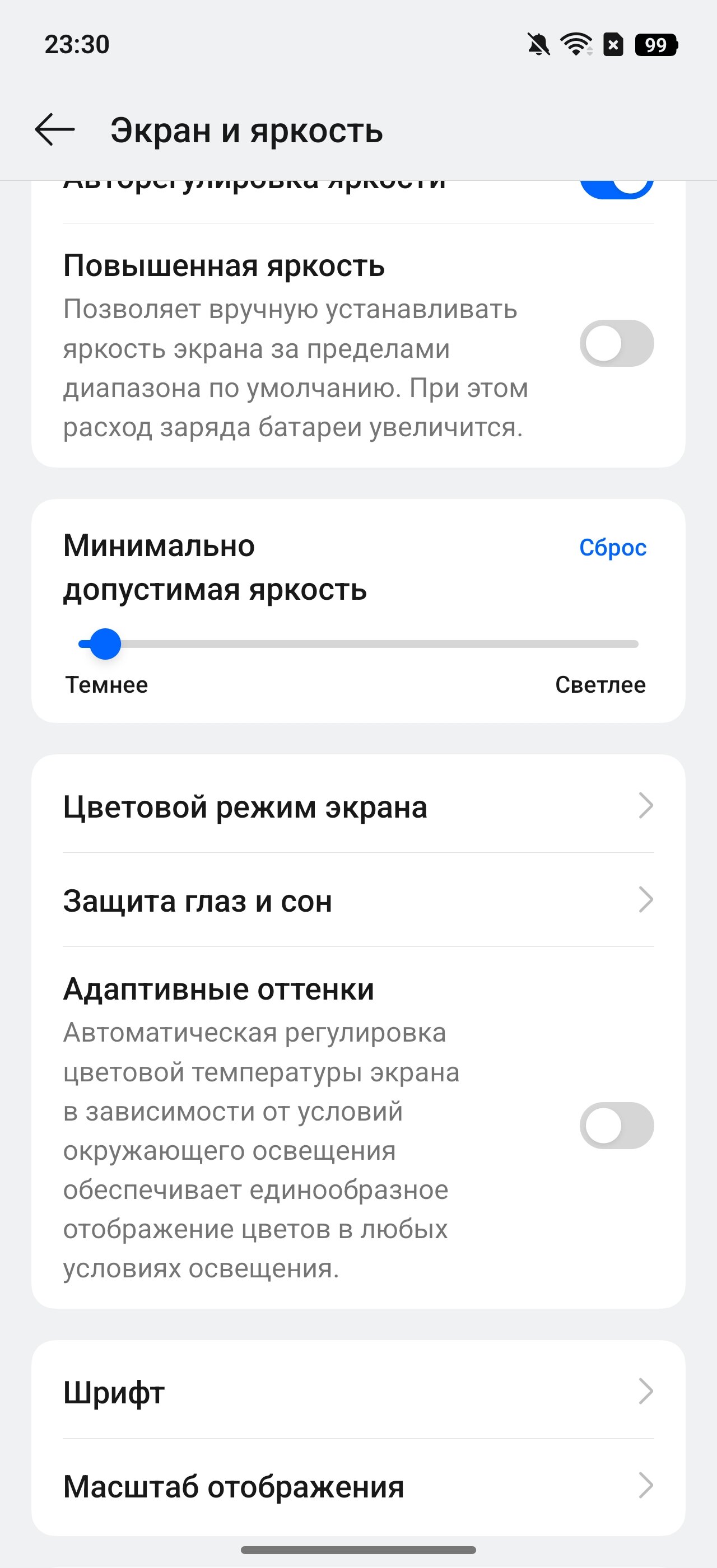The width and height of the screenshot is (717, 1568).
Task: Tap Сброс to reset minimum brightness
Action: [612, 547]
